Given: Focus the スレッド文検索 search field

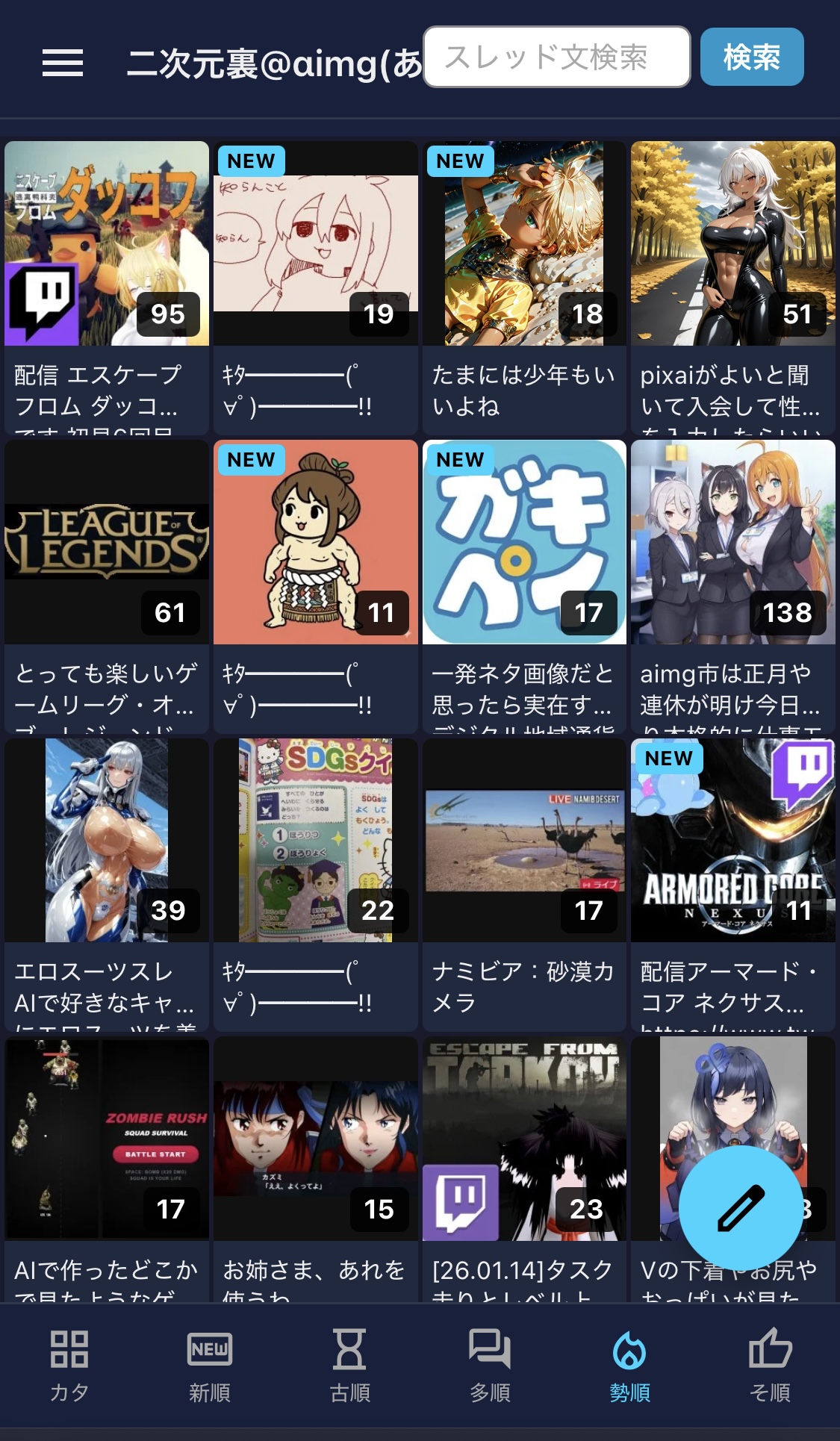Looking at the screenshot, I should tap(556, 57).
